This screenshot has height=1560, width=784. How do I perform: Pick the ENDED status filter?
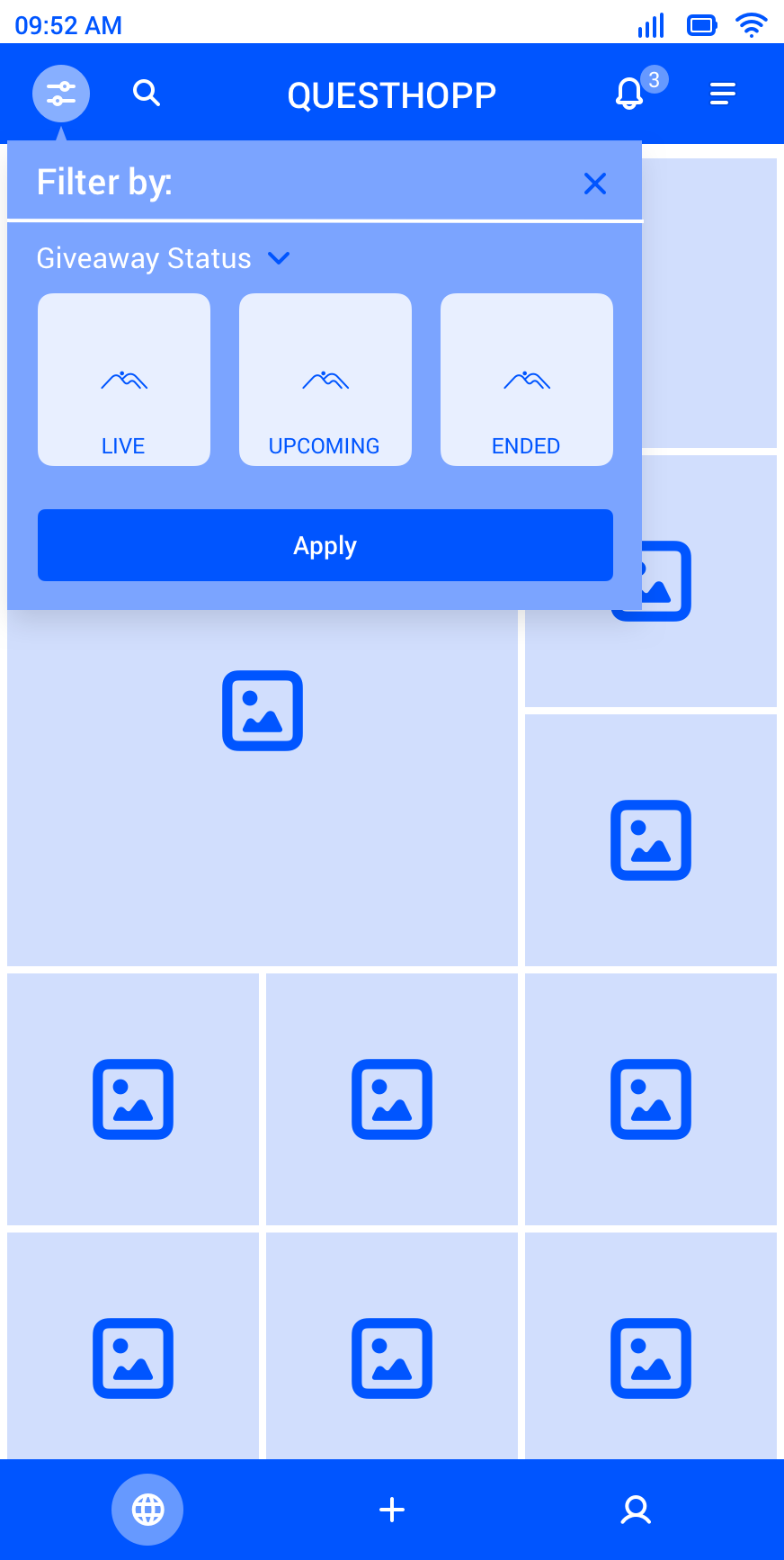pyautogui.click(x=527, y=380)
